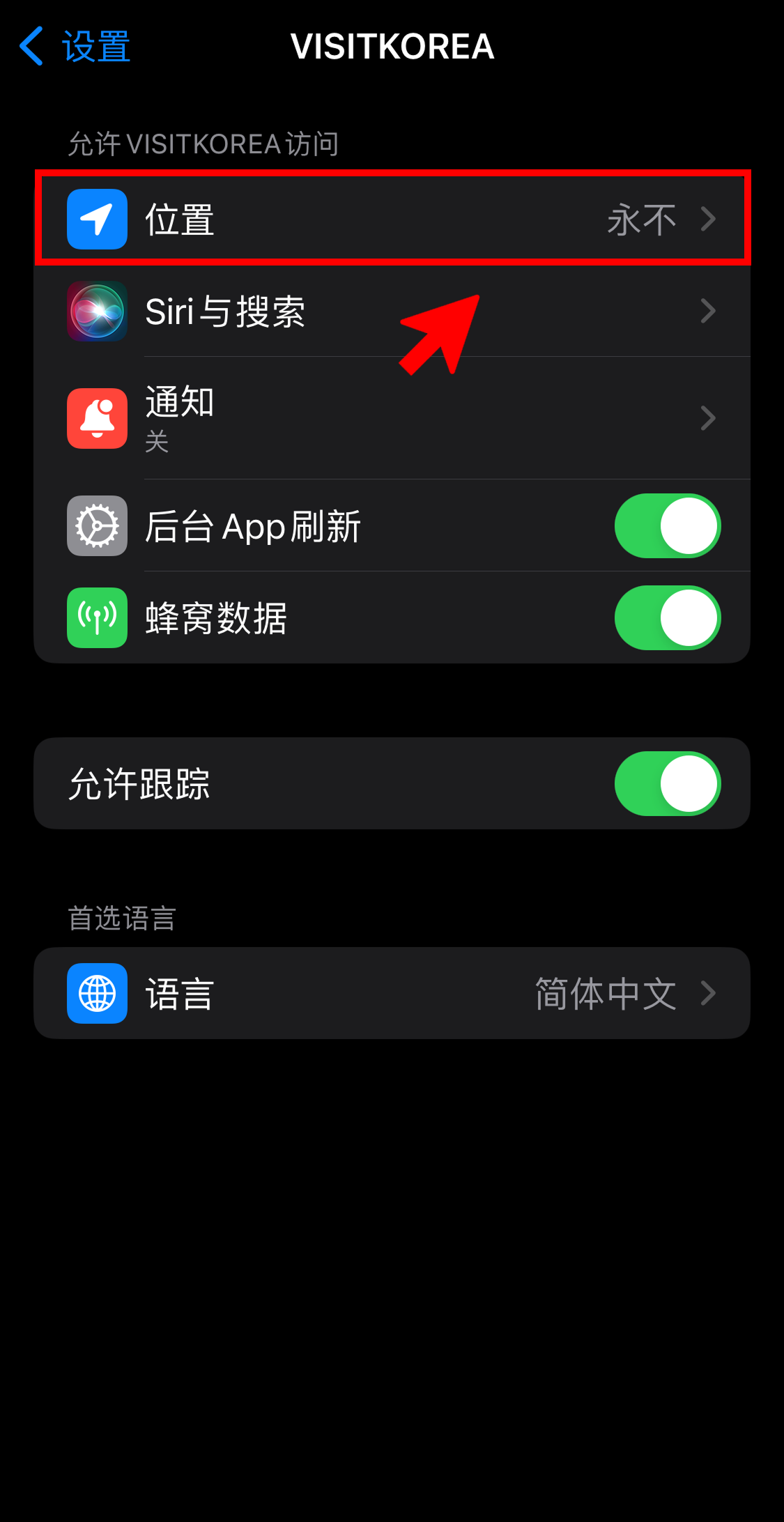
Task: Turn off 蜂窝数据
Action: tap(668, 618)
